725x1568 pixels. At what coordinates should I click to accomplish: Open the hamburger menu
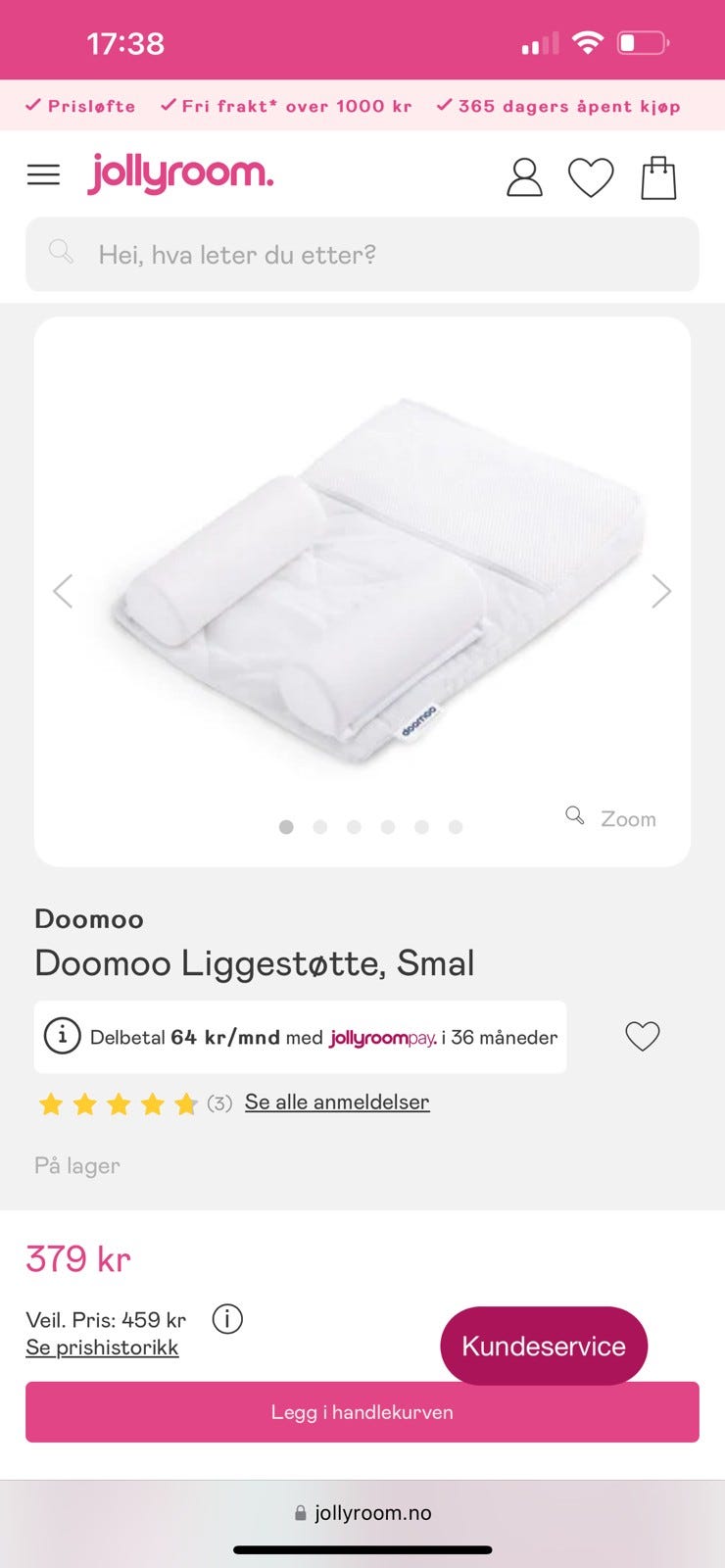click(43, 175)
